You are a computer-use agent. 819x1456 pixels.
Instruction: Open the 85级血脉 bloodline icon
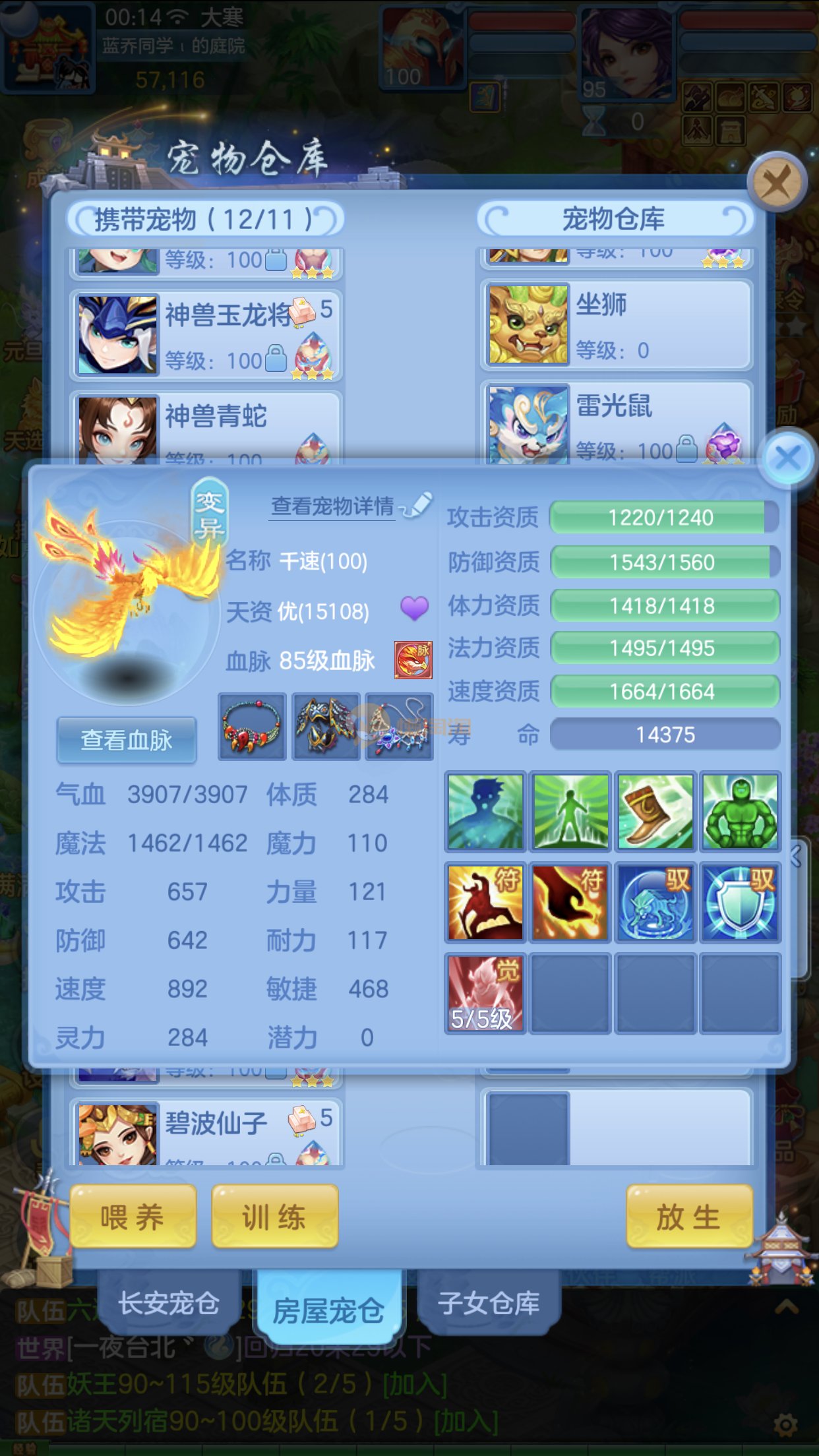coord(413,659)
